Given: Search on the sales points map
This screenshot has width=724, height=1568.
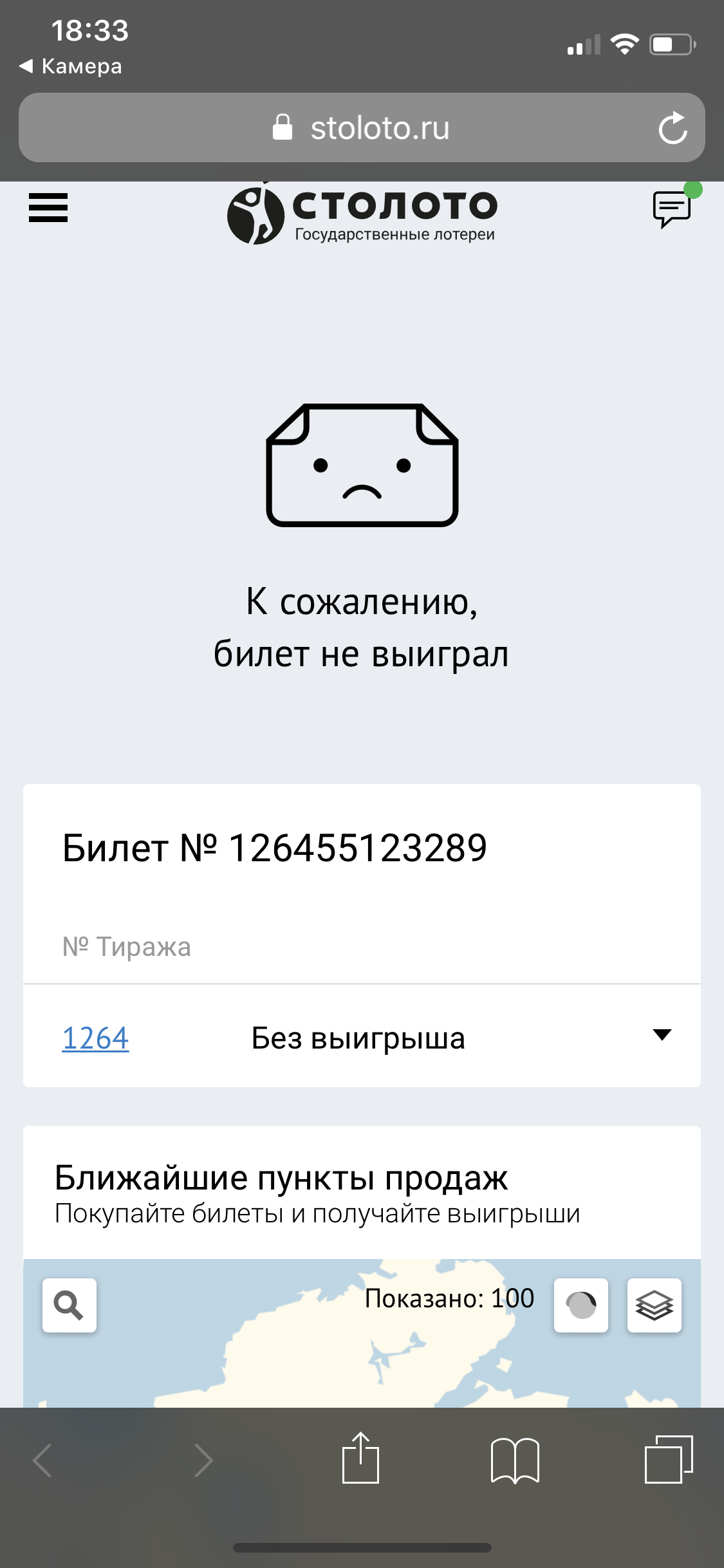Looking at the screenshot, I should [x=70, y=1305].
